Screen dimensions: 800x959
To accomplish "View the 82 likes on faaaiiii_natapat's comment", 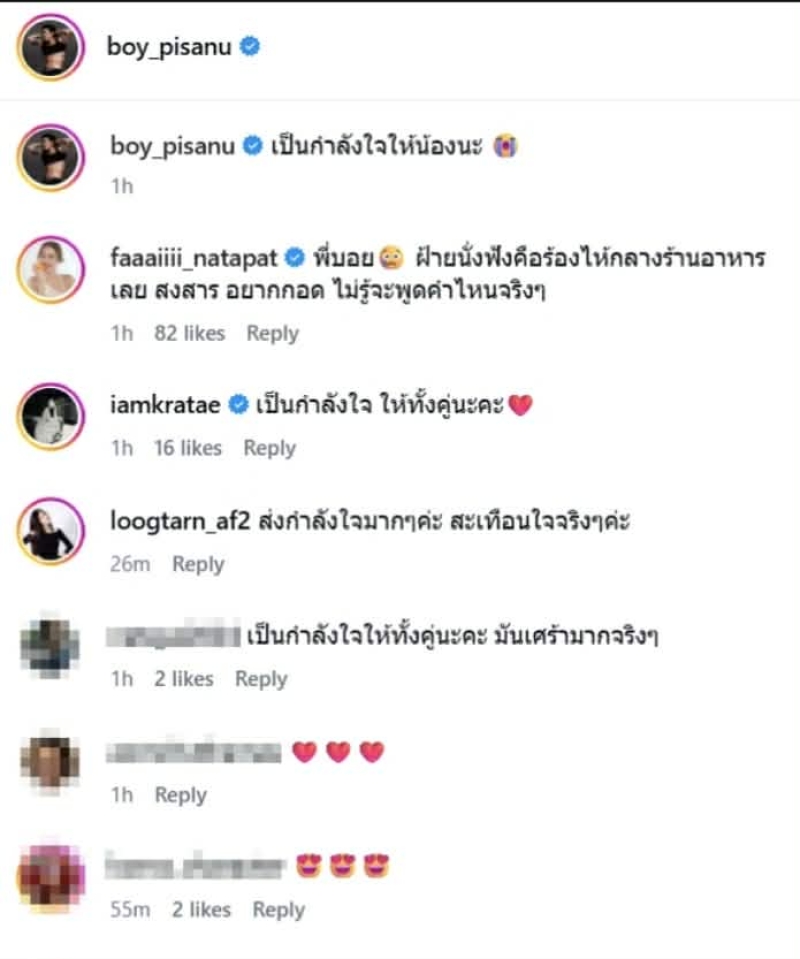I will click(189, 333).
